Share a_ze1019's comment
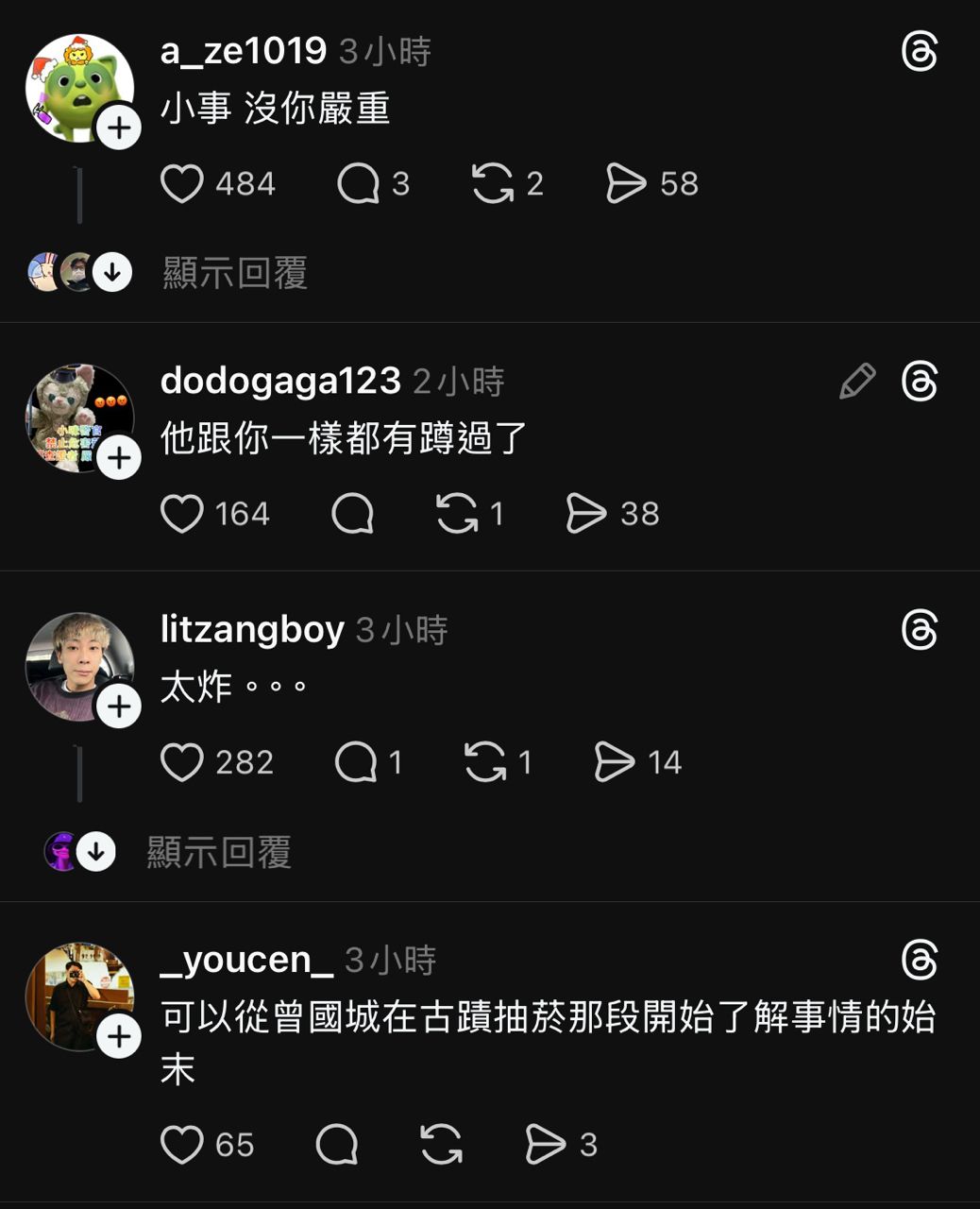Image resolution: width=980 pixels, height=1209 pixels. [x=626, y=183]
